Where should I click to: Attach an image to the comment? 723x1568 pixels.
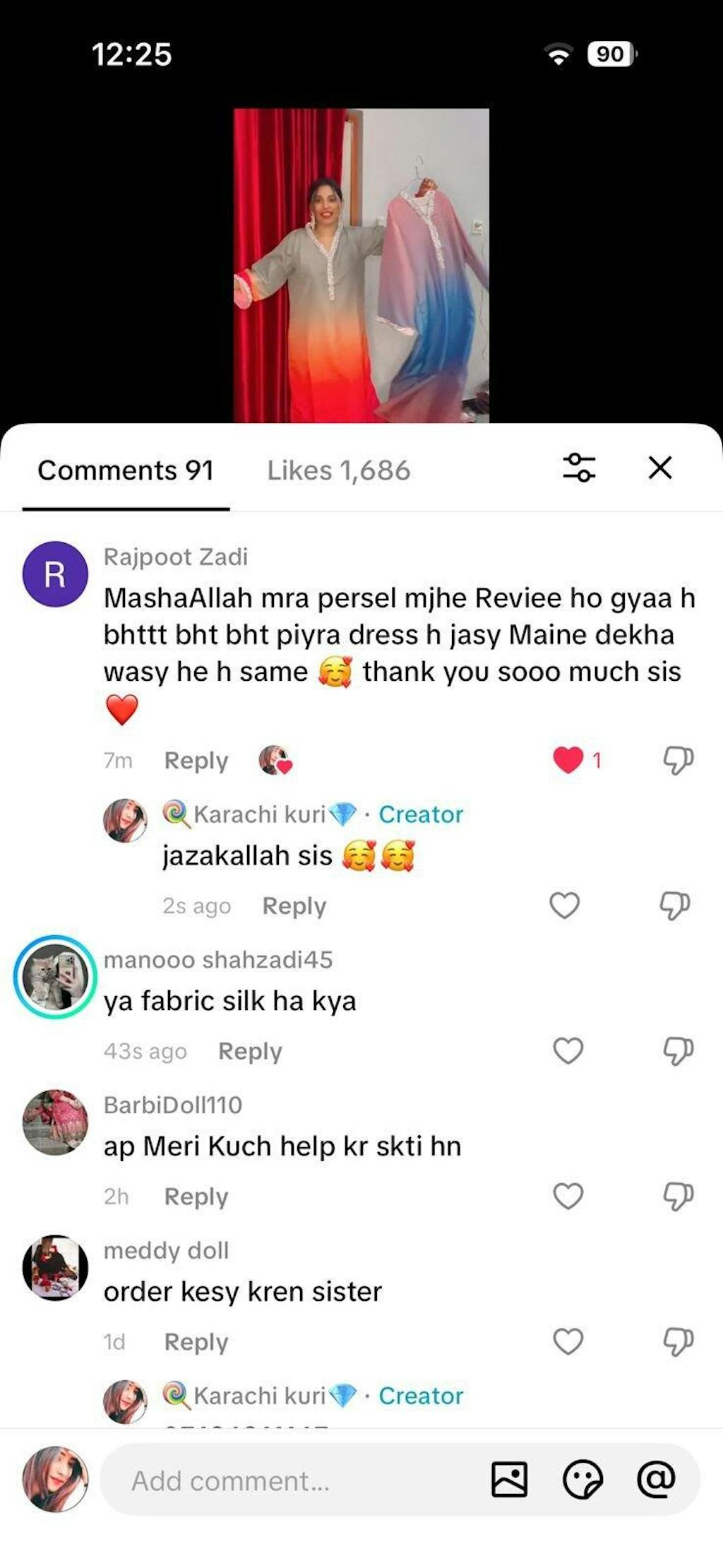pyautogui.click(x=509, y=1480)
